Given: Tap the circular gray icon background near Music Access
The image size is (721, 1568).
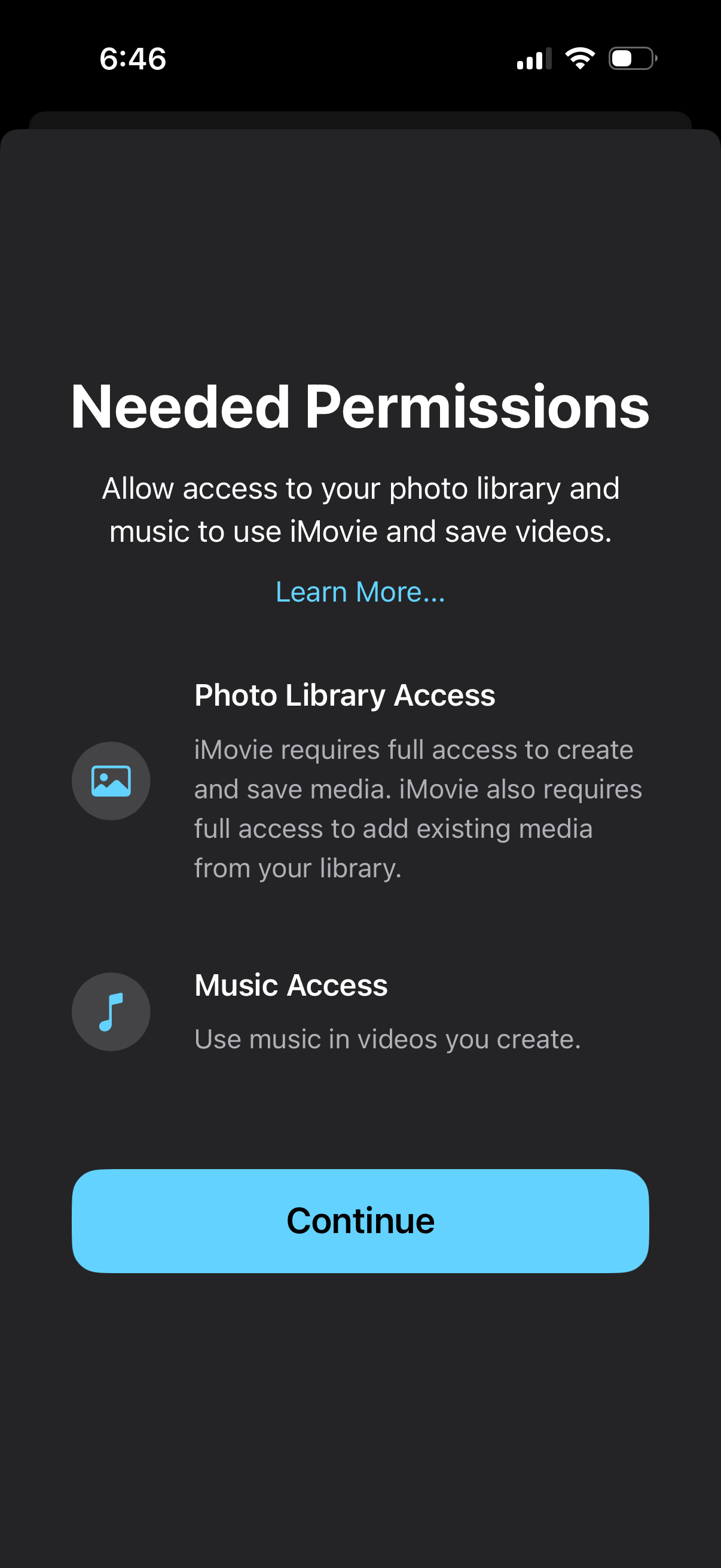Looking at the screenshot, I should [x=110, y=1011].
